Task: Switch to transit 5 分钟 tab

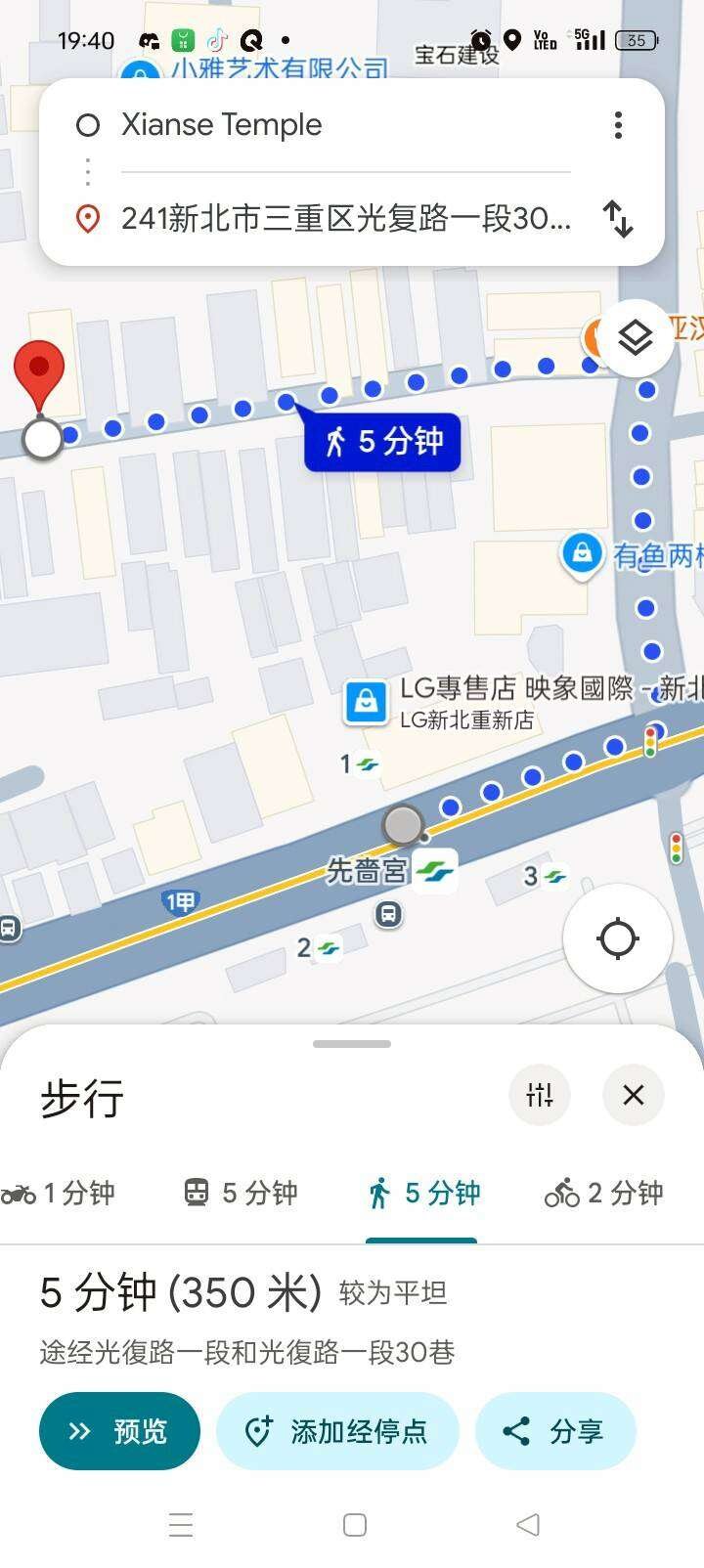Action: click(x=241, y=1194)
